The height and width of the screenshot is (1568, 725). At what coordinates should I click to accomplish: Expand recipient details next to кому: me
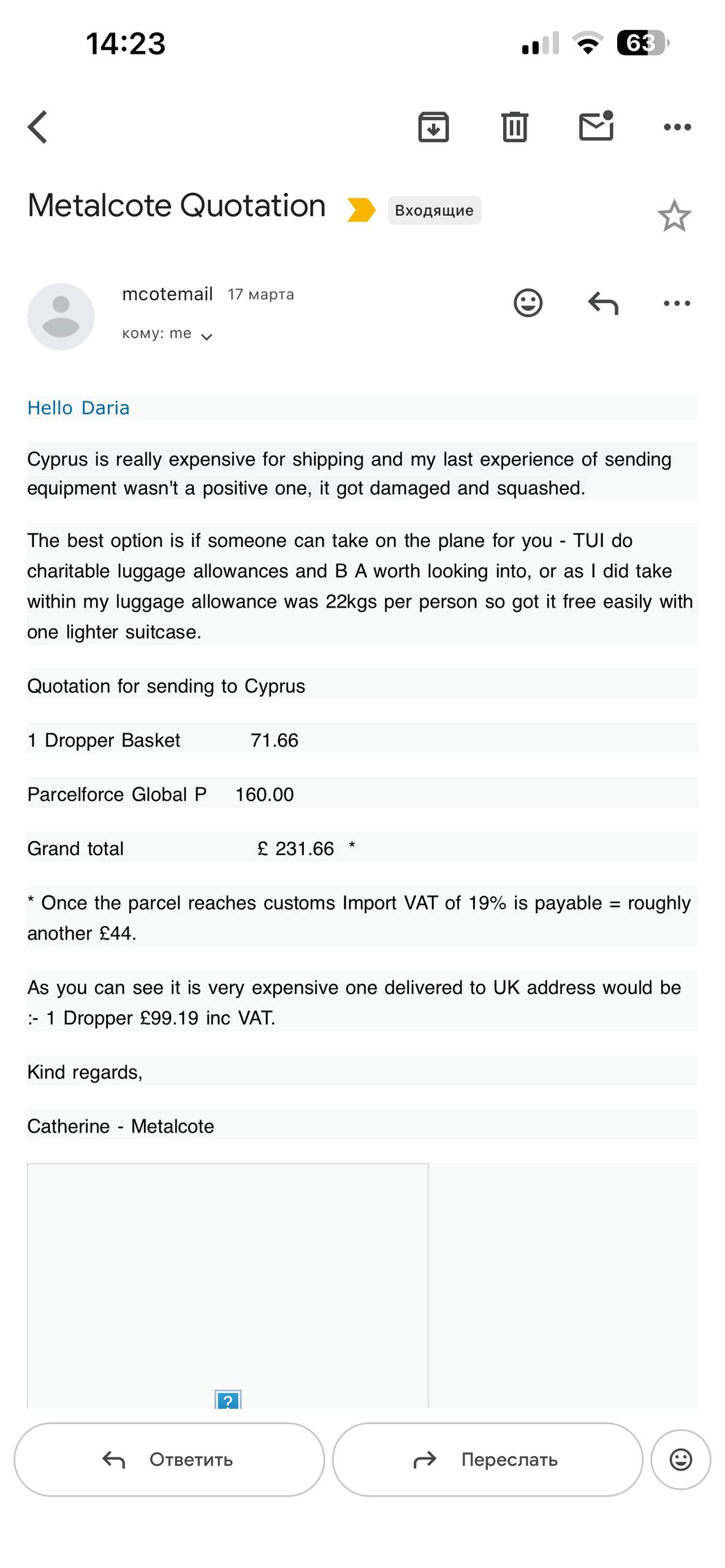point(207,336)
